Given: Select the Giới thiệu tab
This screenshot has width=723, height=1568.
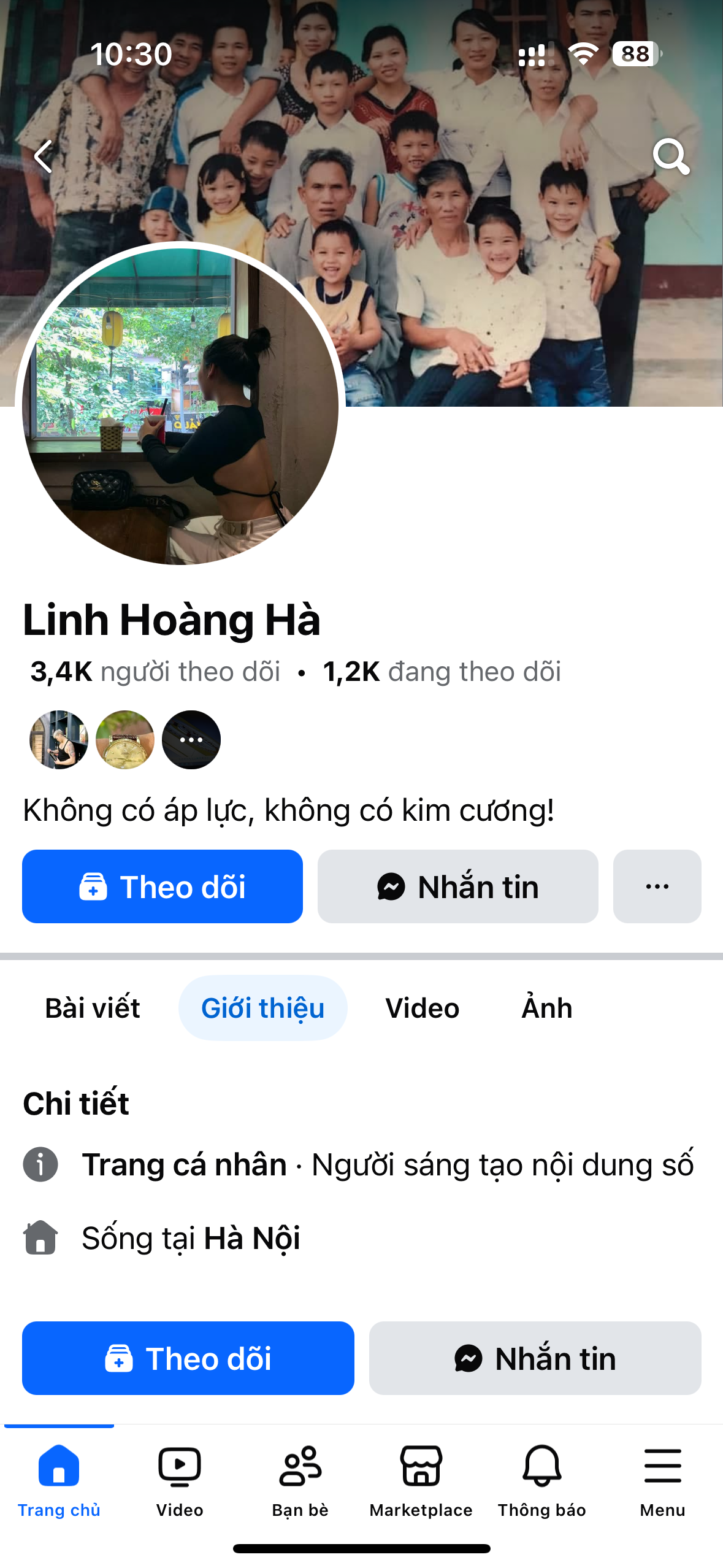Looking at the screenshot, I should coord(262,1008).
